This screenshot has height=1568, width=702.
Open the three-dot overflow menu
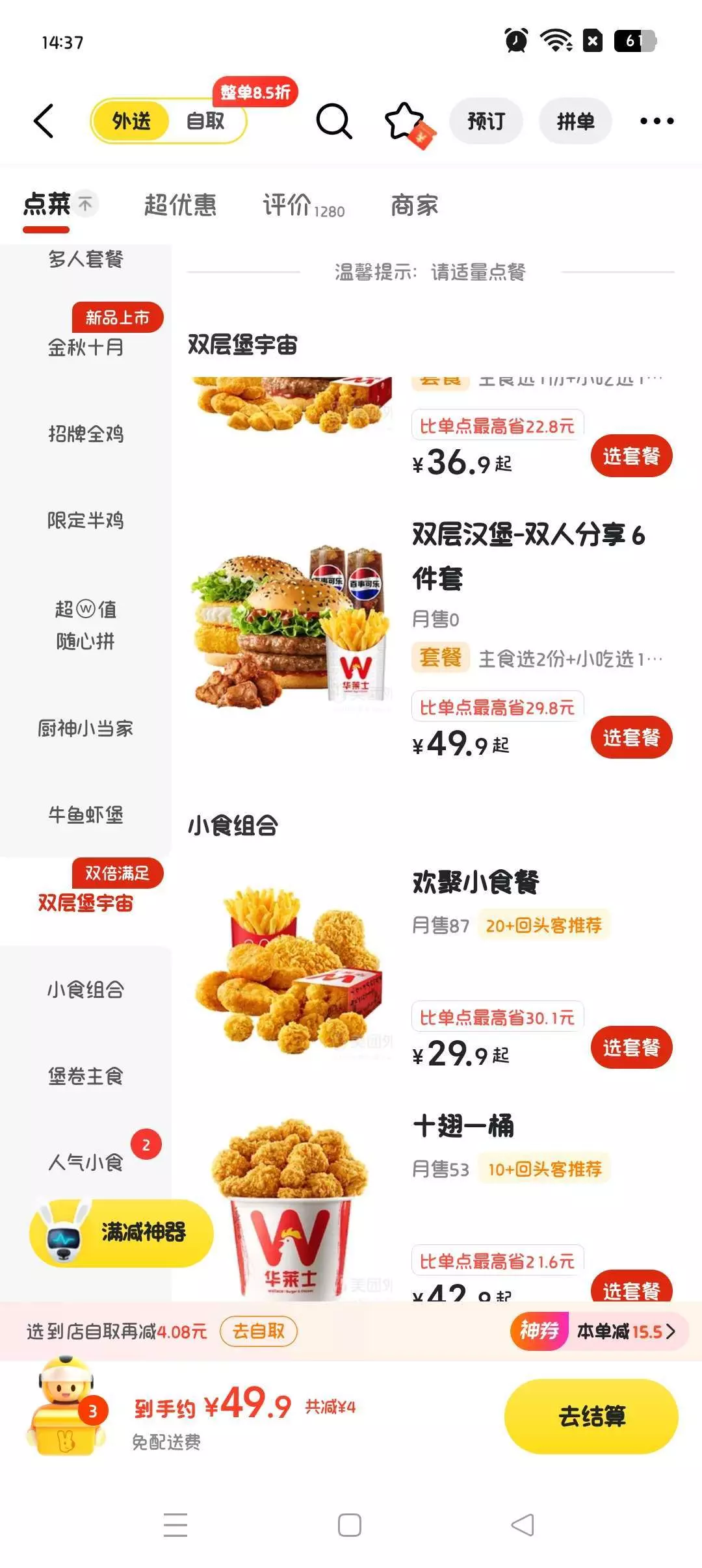click(x=656, y=121)
